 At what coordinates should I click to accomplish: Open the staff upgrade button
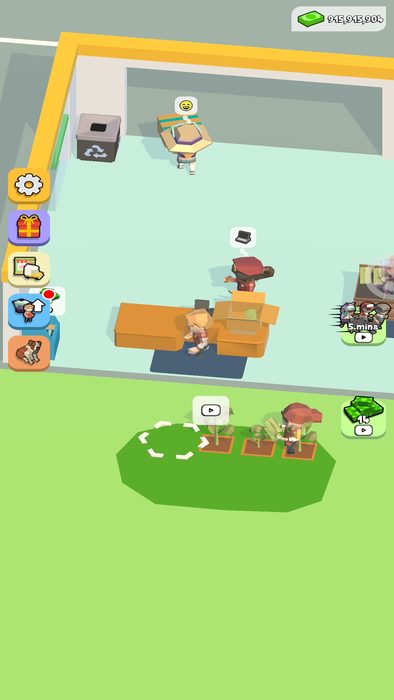pyautogui.click(x=29, y=311)
